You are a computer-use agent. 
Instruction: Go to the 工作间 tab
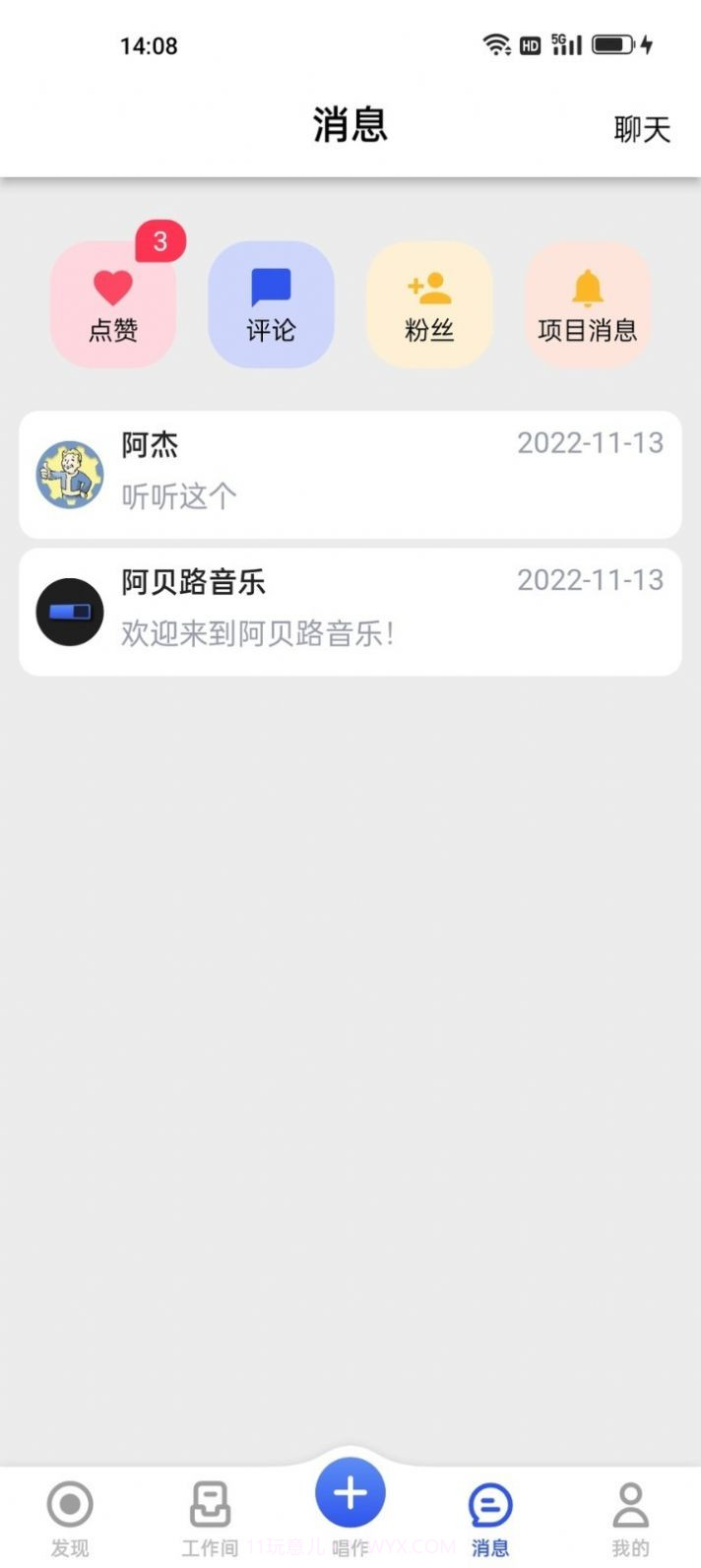(210, 1517)
